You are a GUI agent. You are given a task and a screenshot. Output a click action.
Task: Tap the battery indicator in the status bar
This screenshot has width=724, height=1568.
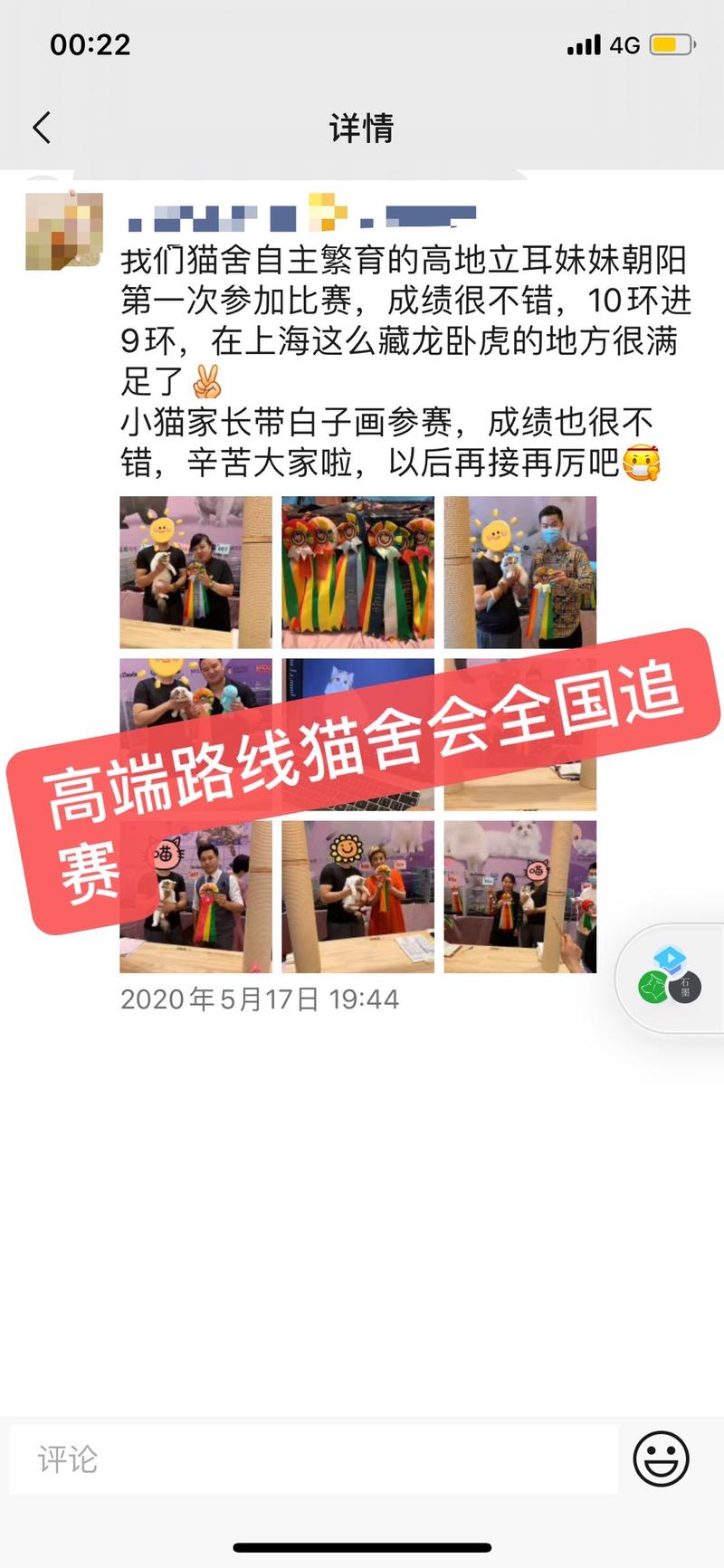point(673,44)
